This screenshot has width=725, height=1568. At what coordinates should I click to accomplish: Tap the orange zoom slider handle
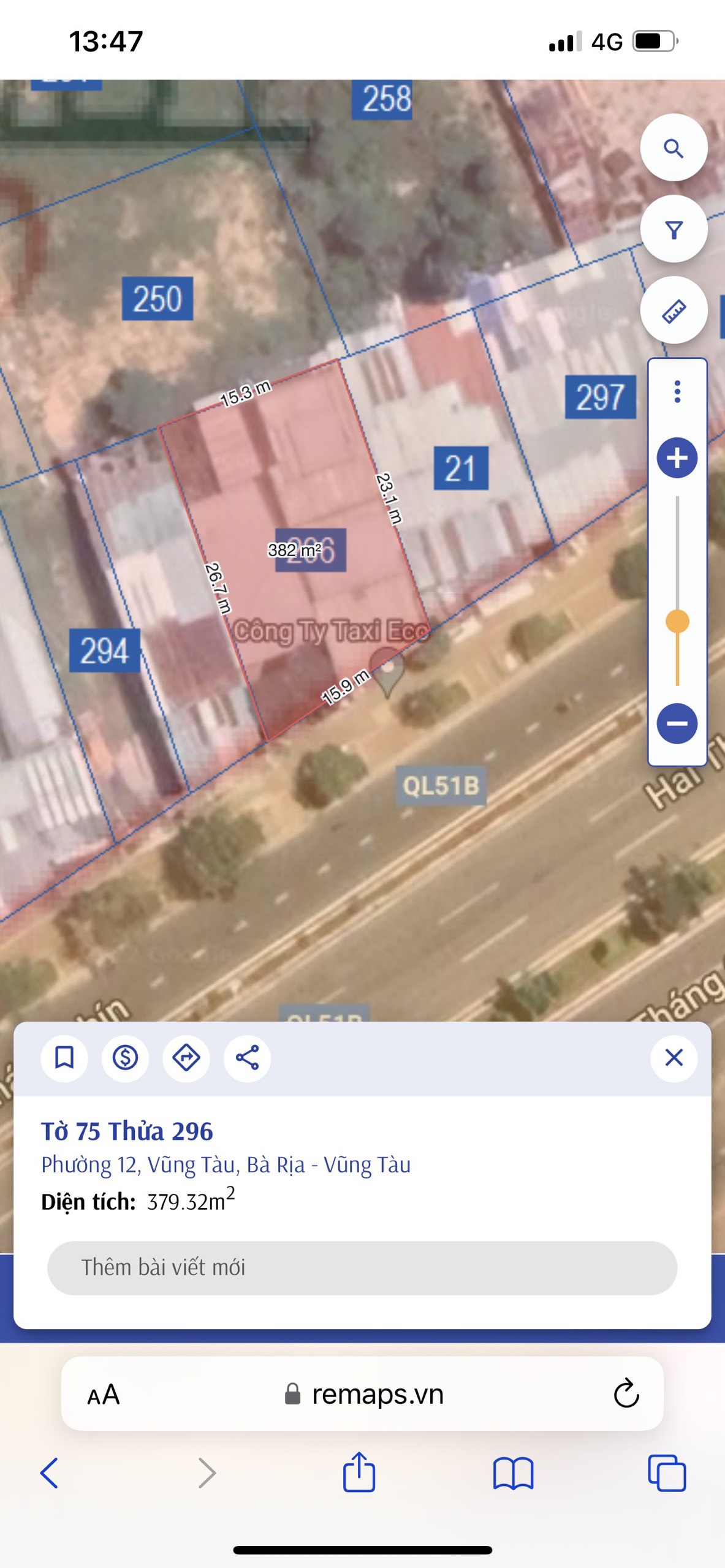point(677,622)
